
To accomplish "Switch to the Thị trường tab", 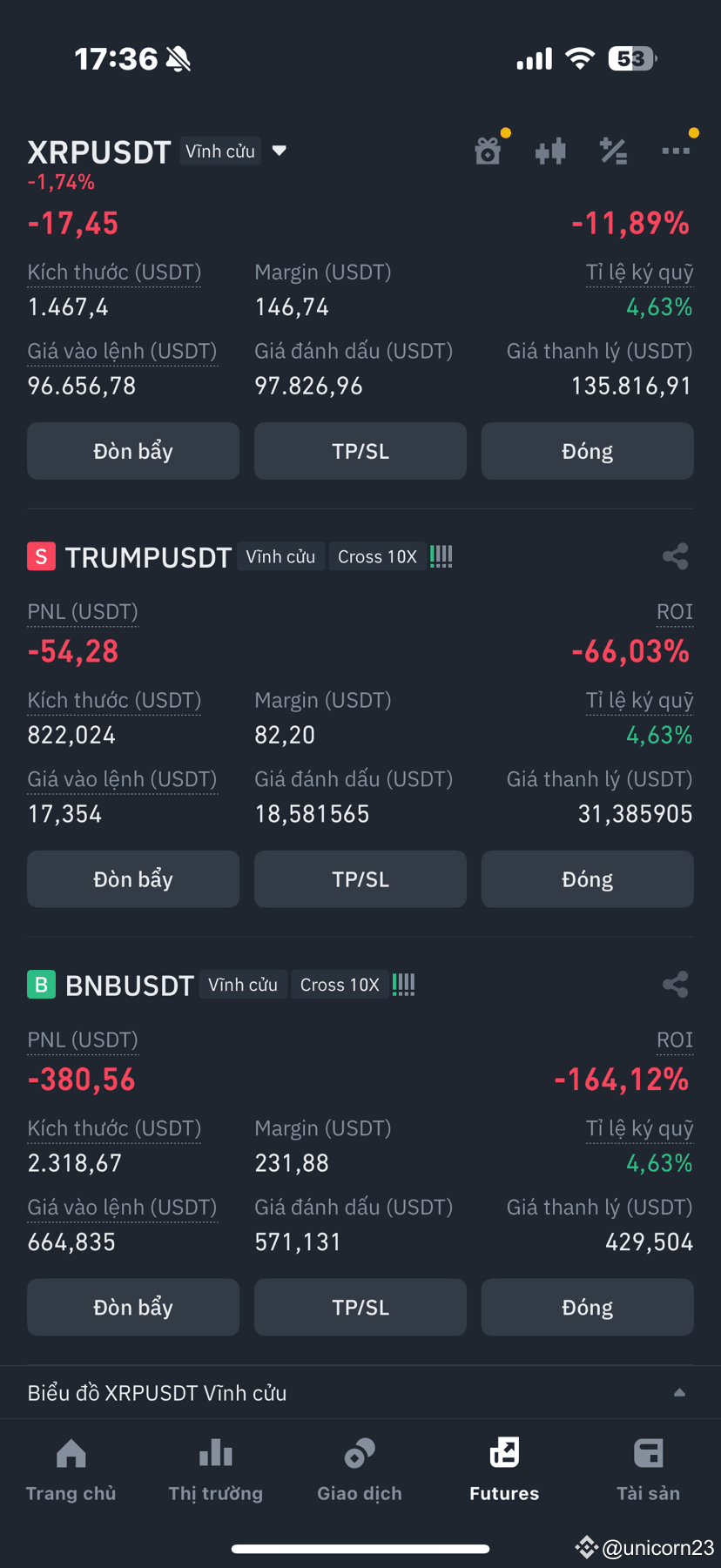I will 215,1469.
